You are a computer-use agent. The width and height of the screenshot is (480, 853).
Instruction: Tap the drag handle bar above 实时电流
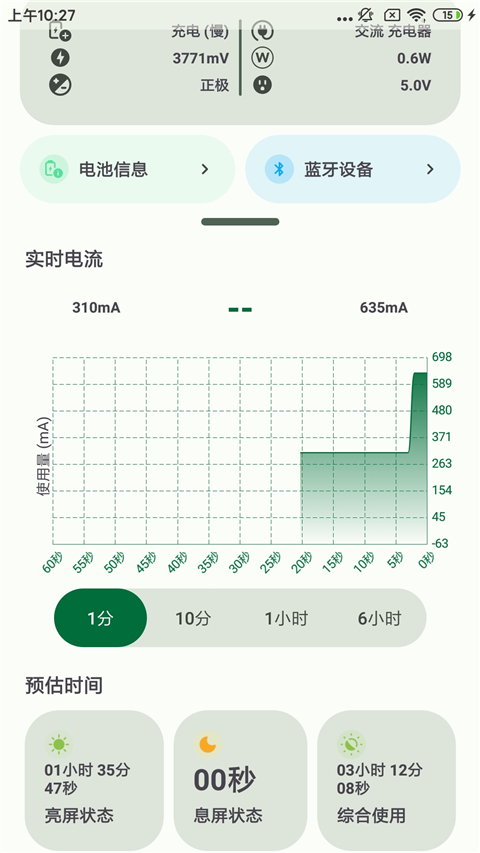[240, 221]
